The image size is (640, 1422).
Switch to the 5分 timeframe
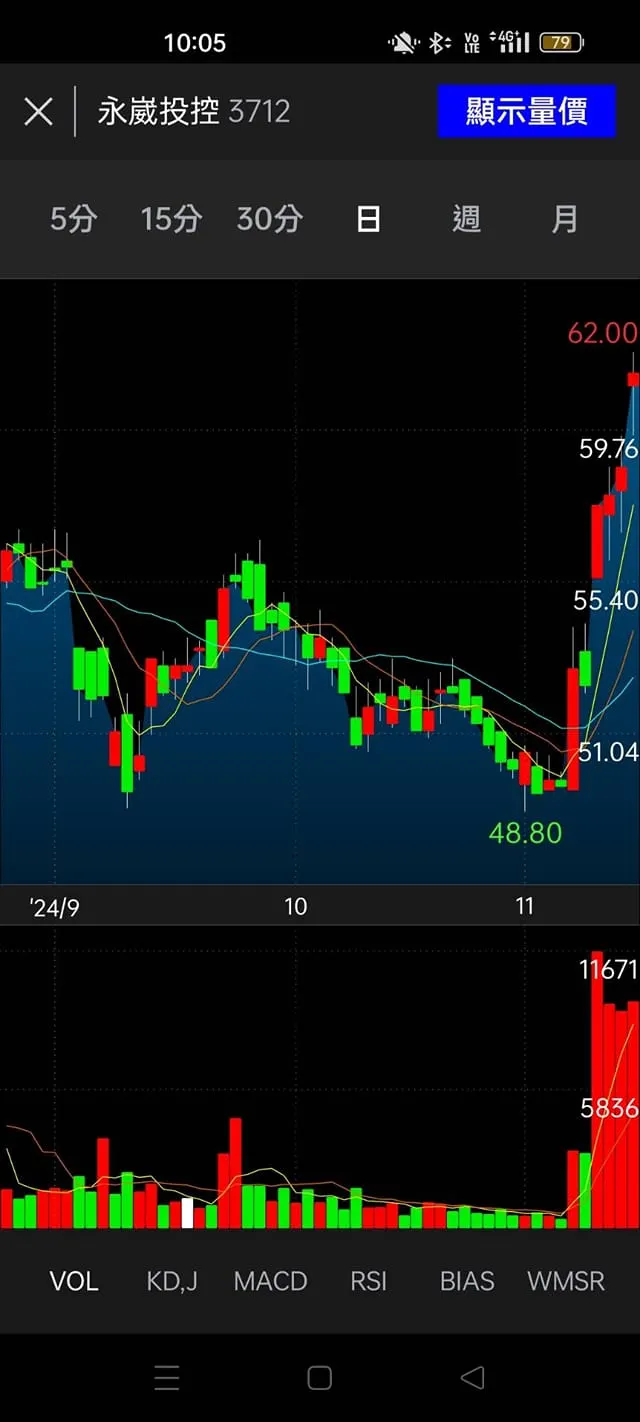[x=73, y=219]
